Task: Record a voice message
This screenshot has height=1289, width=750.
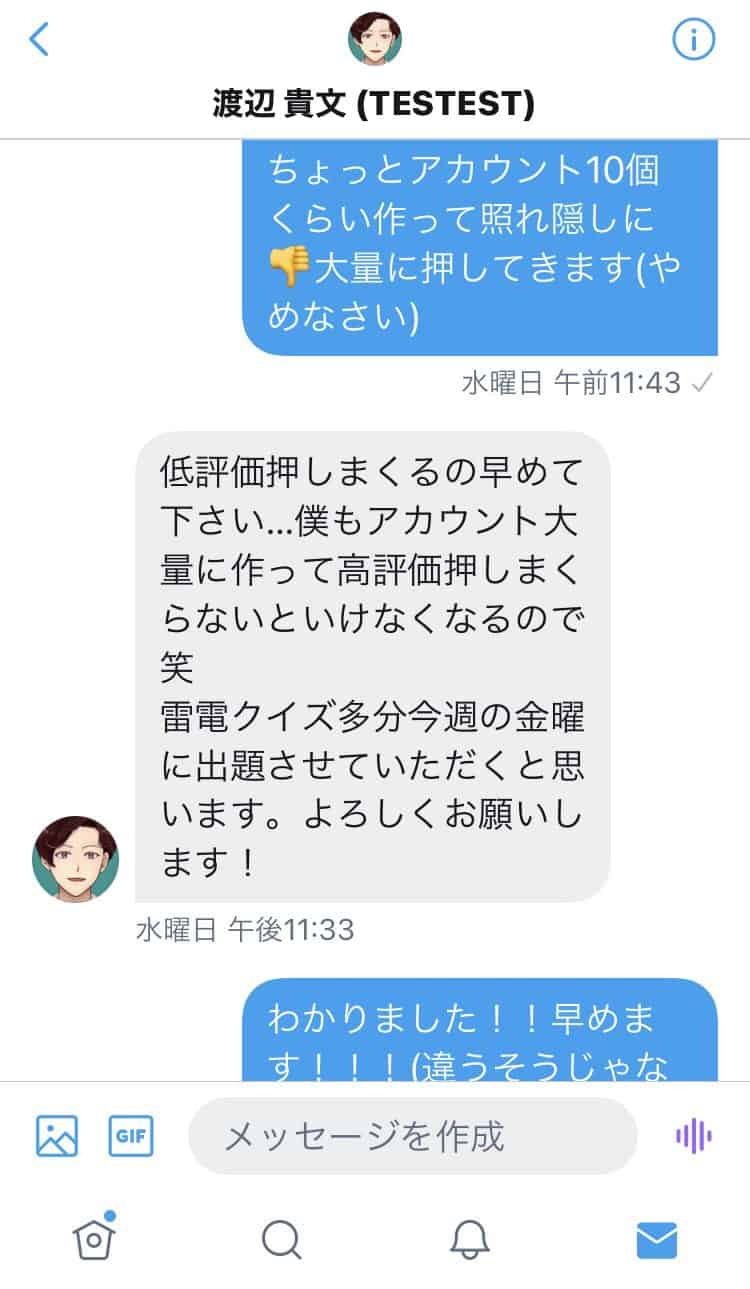Action: pyautogui.click(x=693, y=1136)
